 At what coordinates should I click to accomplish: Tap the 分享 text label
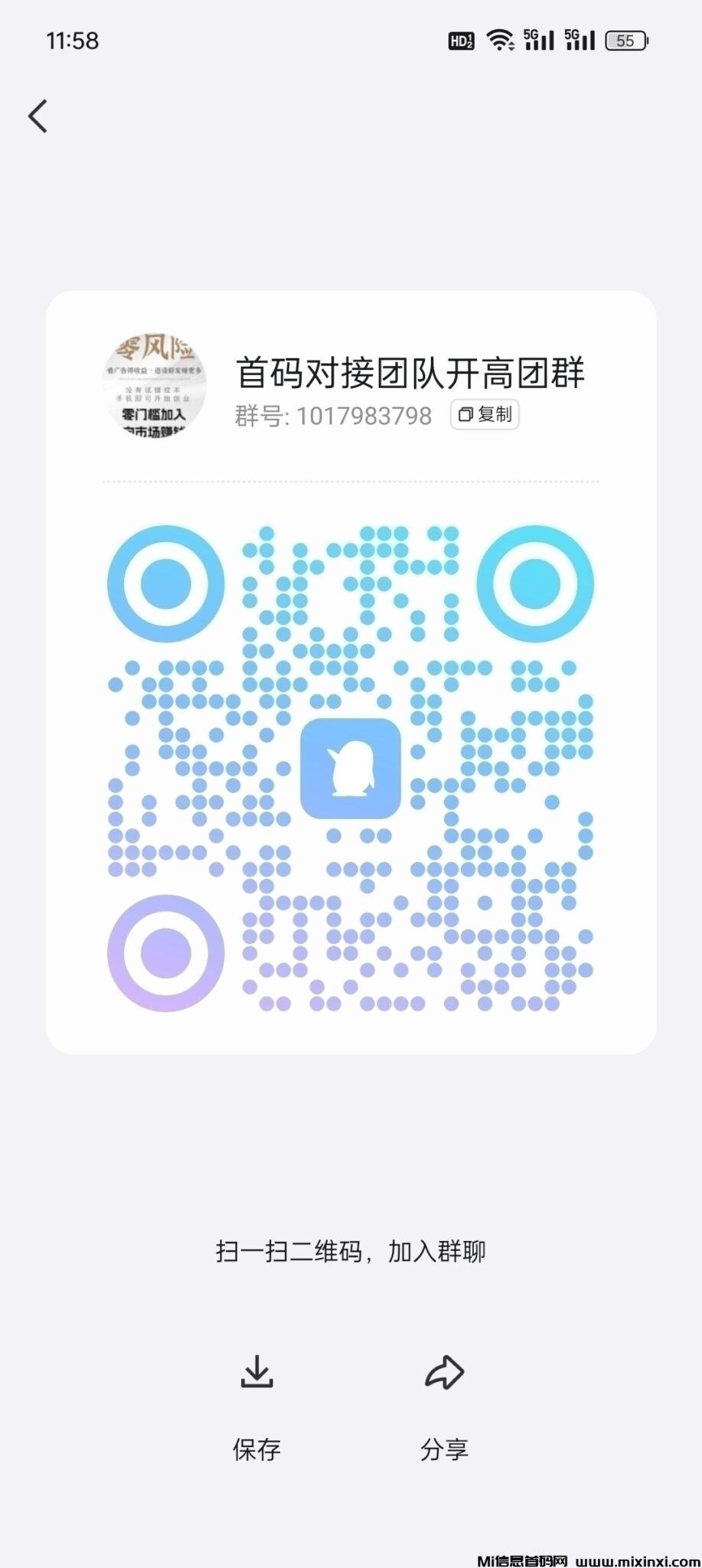pos(445,1449)
